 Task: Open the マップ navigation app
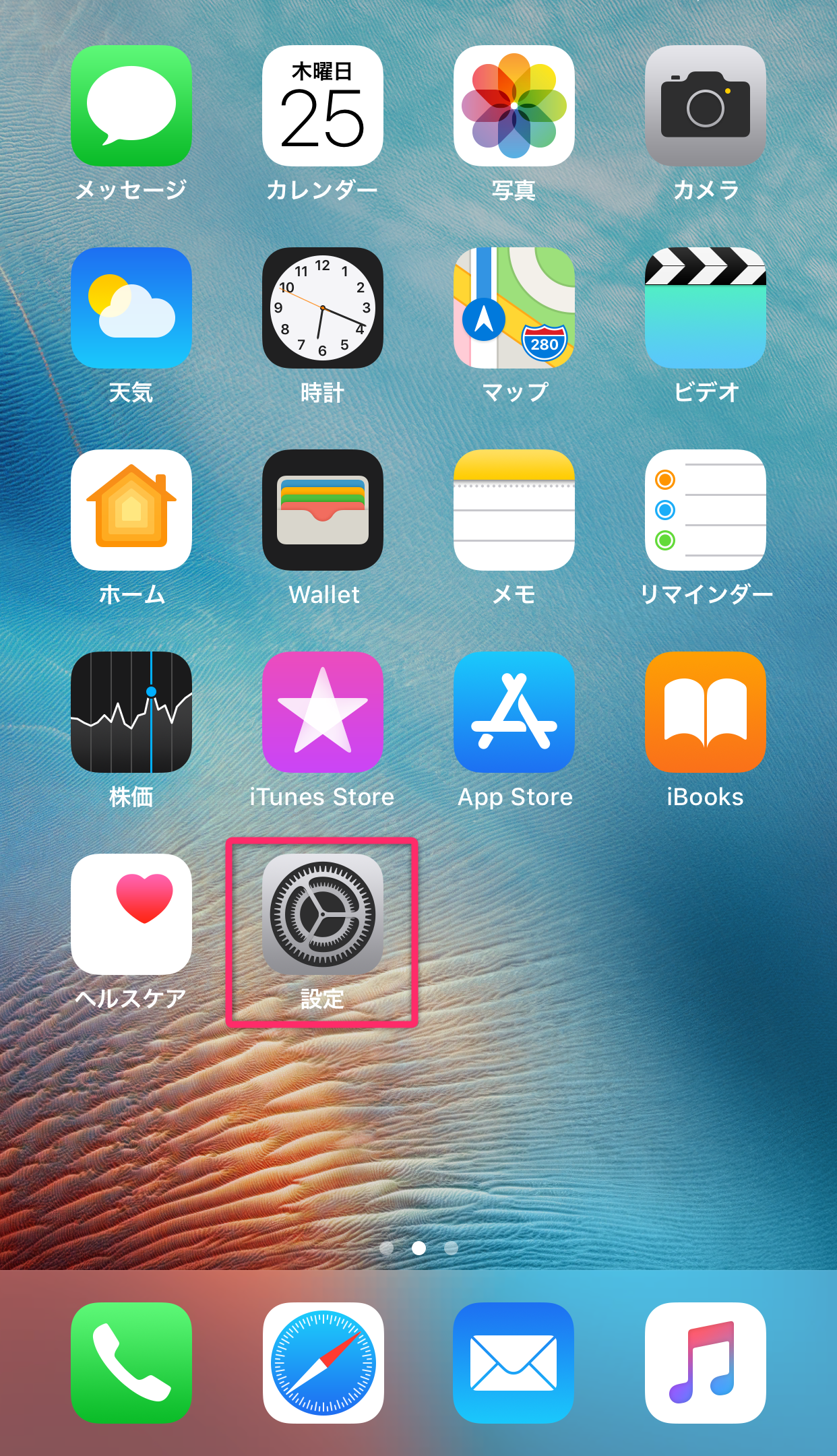point(514,309)
